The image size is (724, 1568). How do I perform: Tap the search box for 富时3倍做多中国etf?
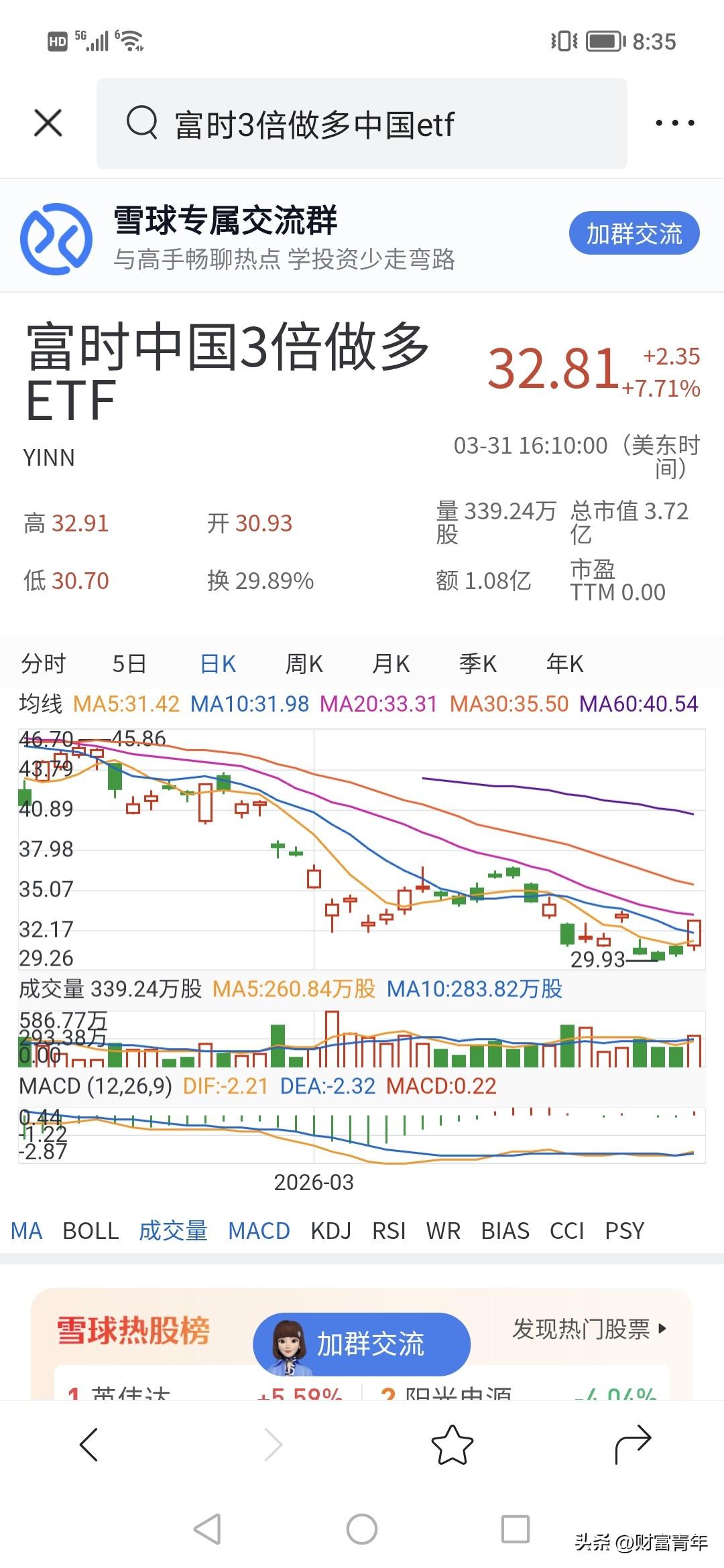pos(362,124)
